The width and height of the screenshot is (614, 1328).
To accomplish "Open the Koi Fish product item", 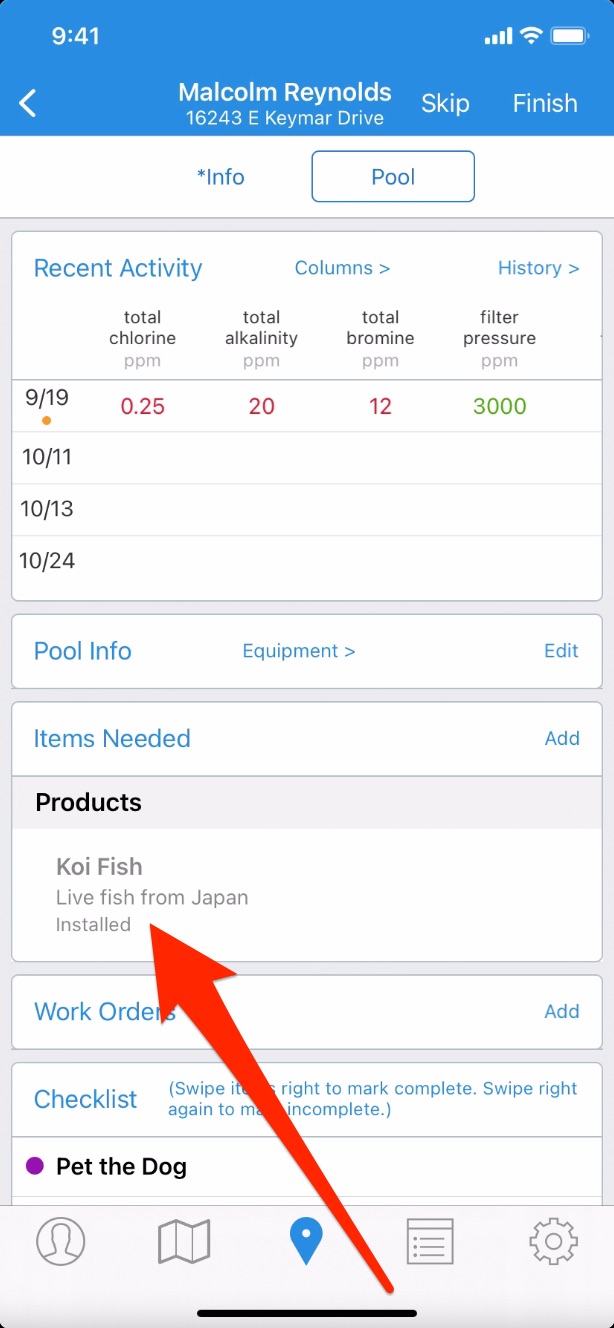I will point(307,895).
